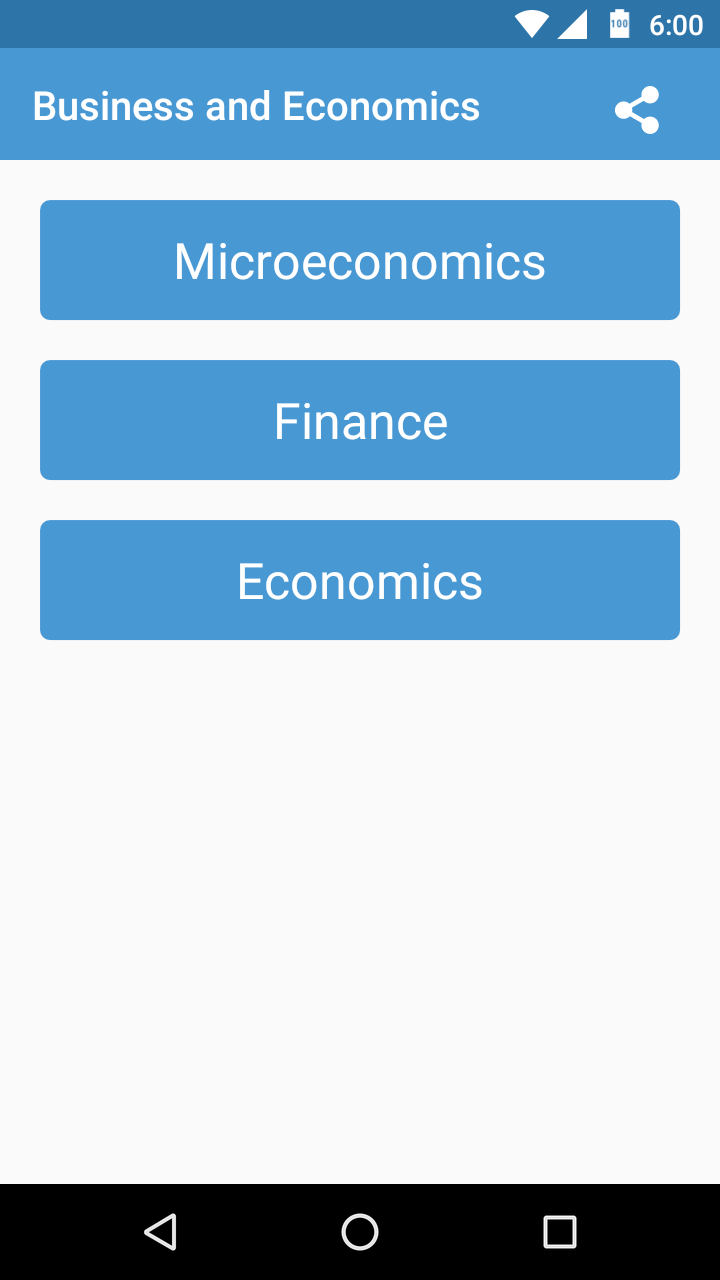Screen dimensions: 720x1280
Task: Tap the Finance button label text
Action: pyautogui.click(x=360, y=420)
